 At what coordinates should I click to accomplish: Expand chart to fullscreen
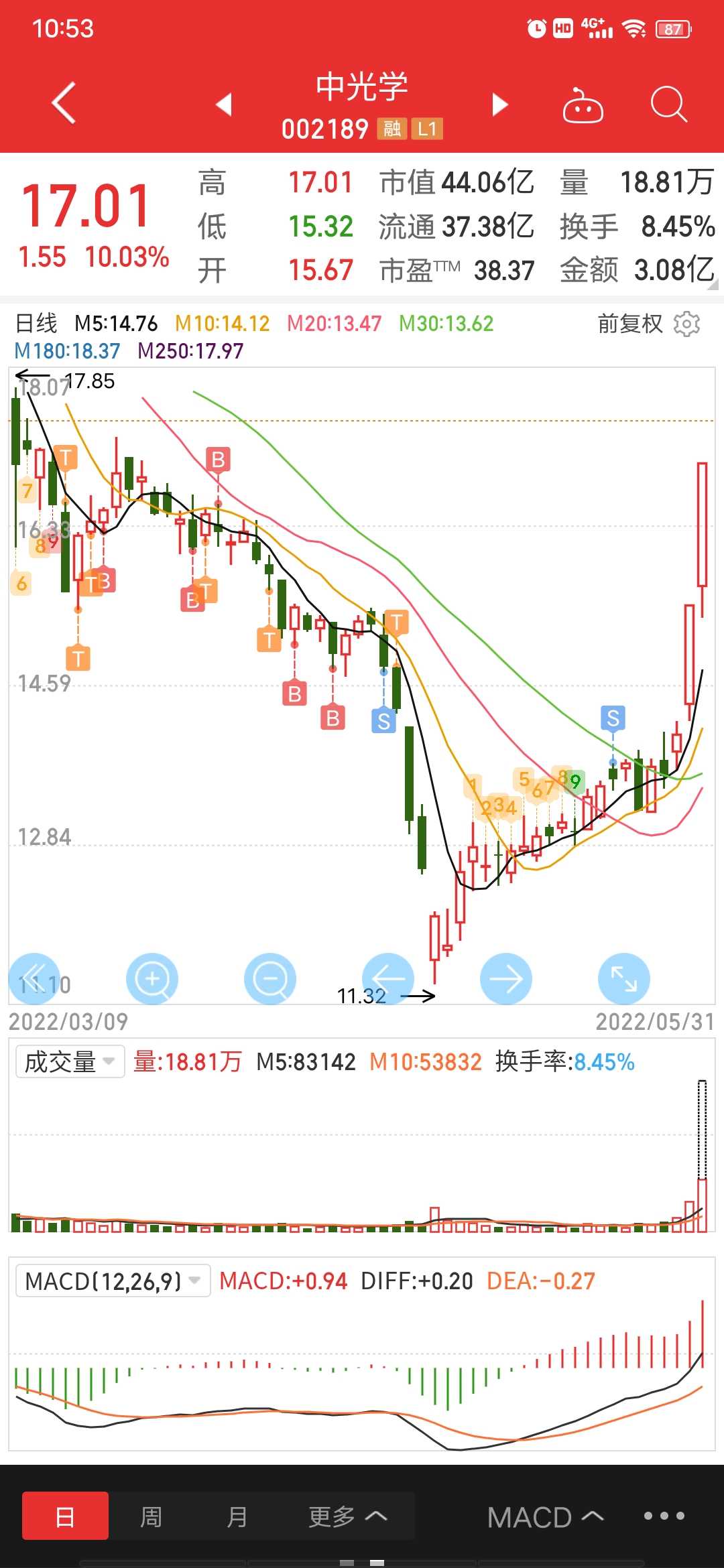(623, 978)
